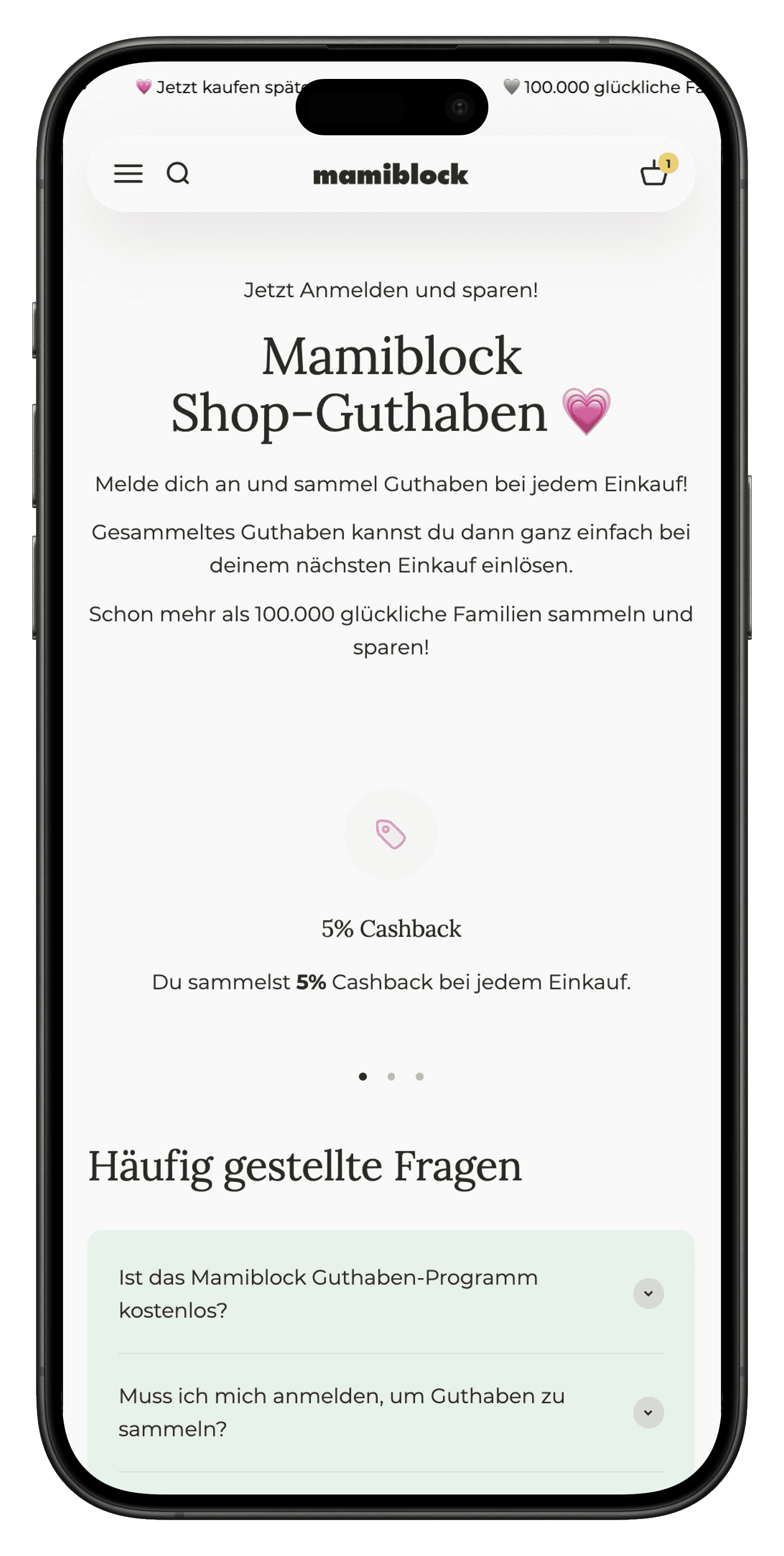Open the search icon

(x=178, y=173)
